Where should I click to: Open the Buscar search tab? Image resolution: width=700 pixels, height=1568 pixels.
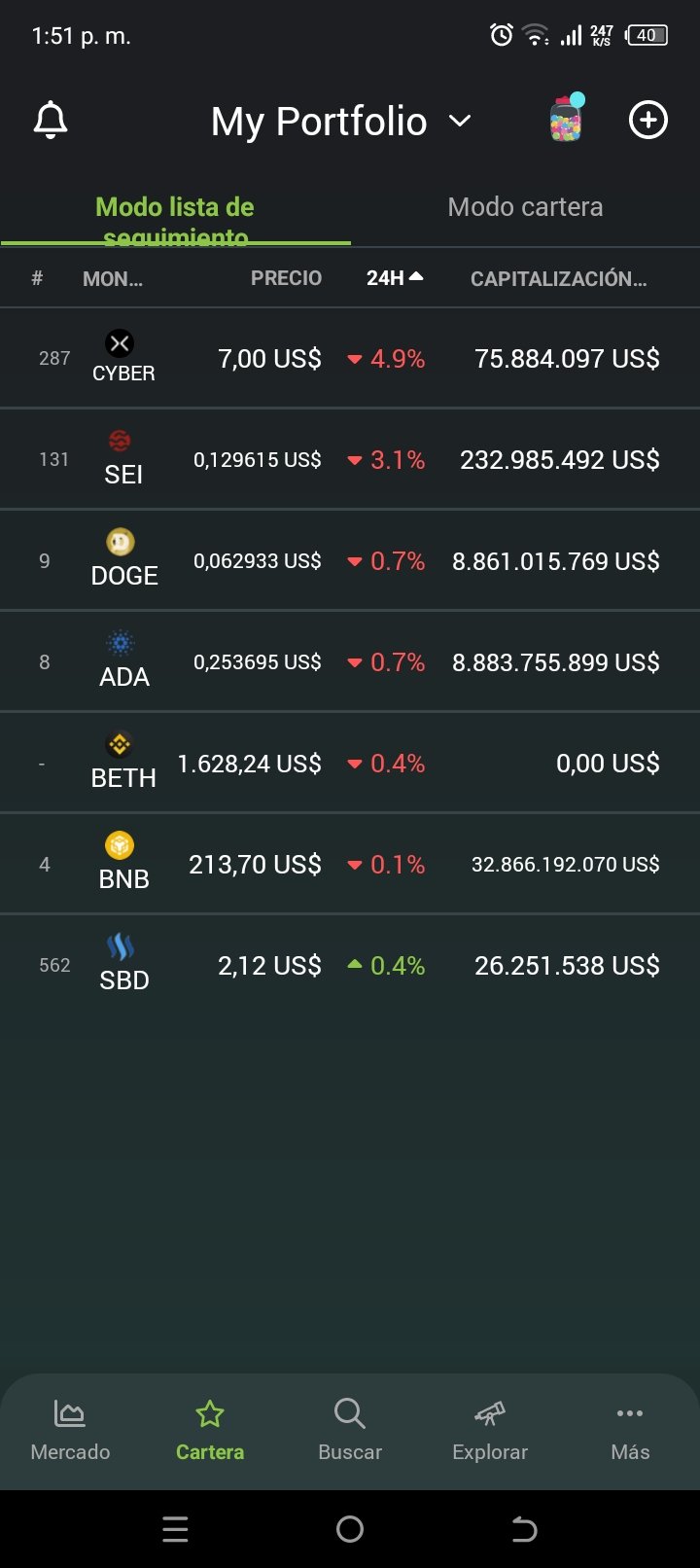[x=350, y=1431]
